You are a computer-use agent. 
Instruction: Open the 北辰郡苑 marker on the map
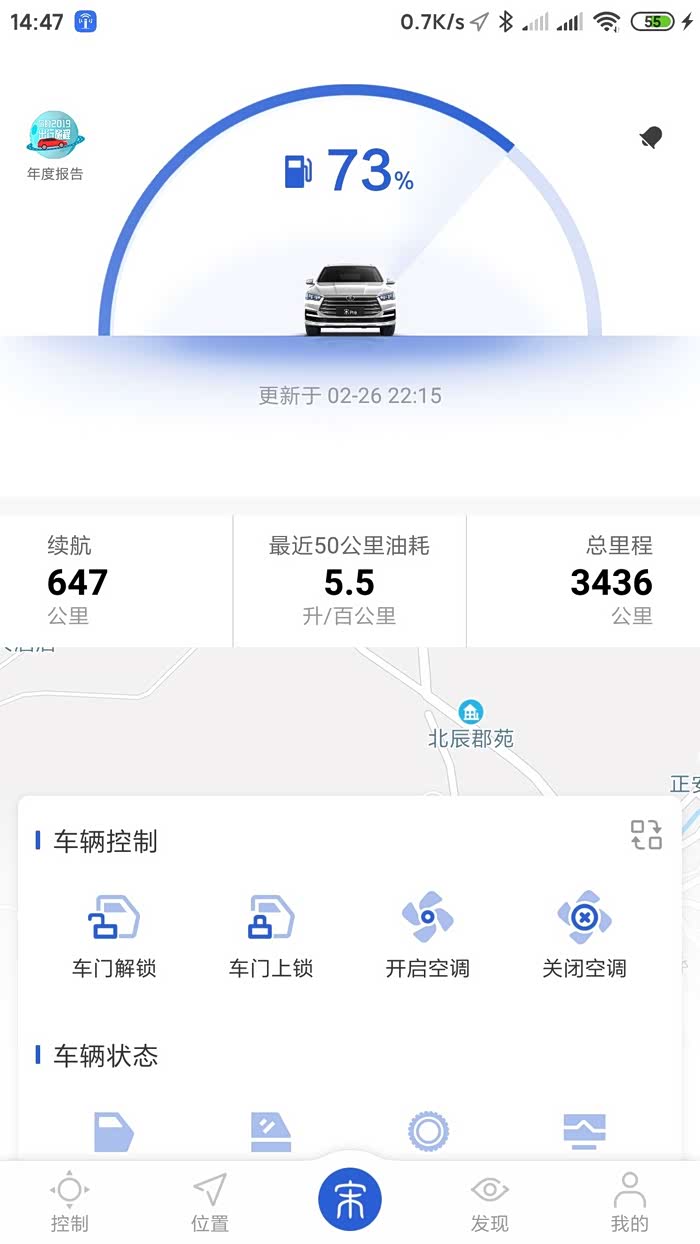(471, 713)
